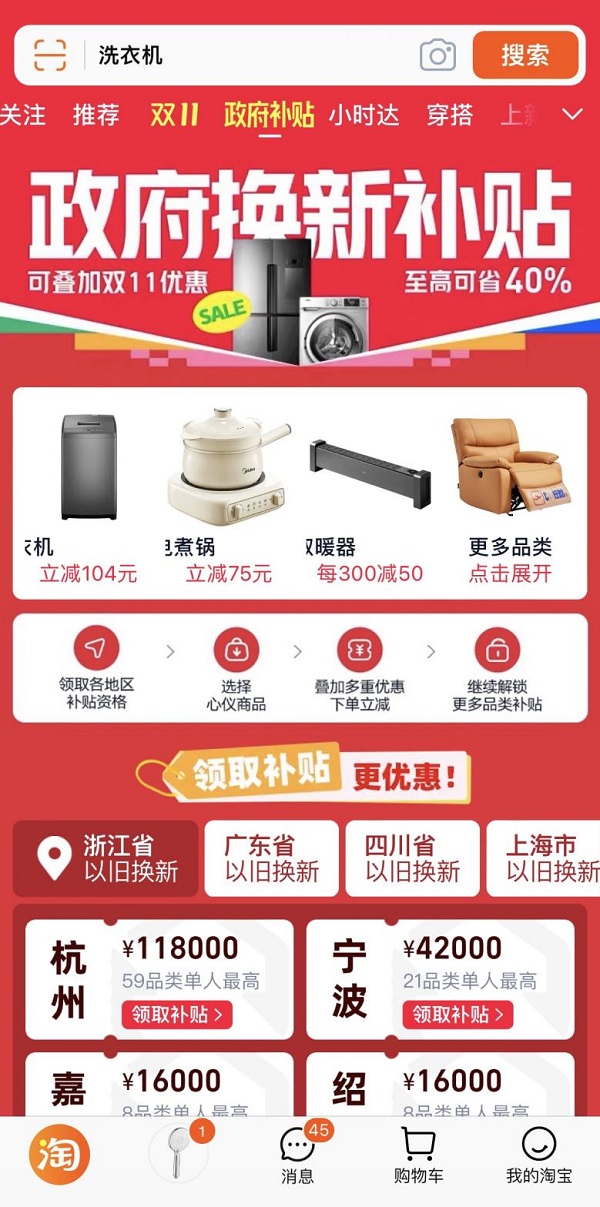The image size is (600, 1207).
Task: Open the search field with 洗衣机
Action: click(x=250, y=55)
